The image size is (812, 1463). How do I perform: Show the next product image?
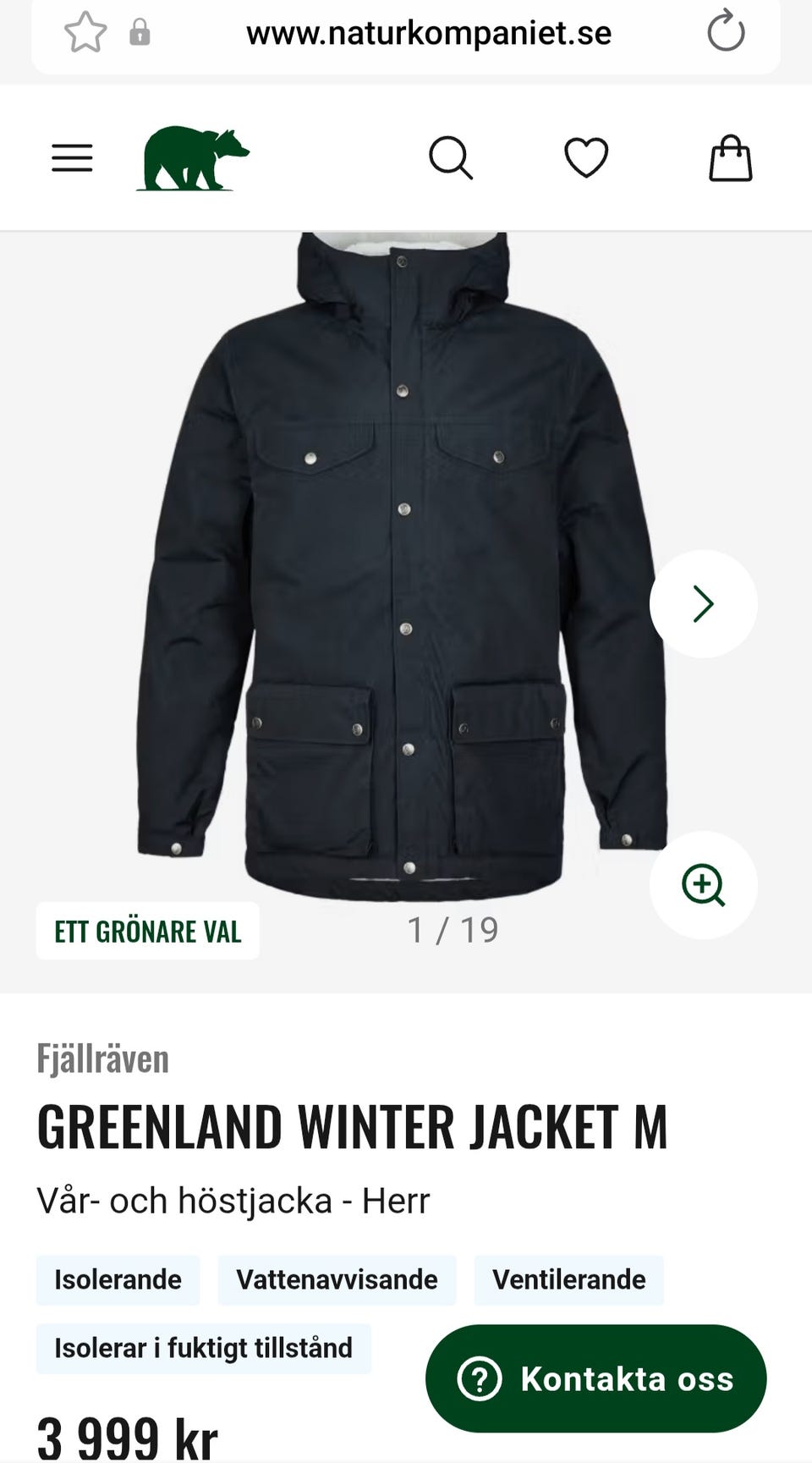tap(703, 603)
